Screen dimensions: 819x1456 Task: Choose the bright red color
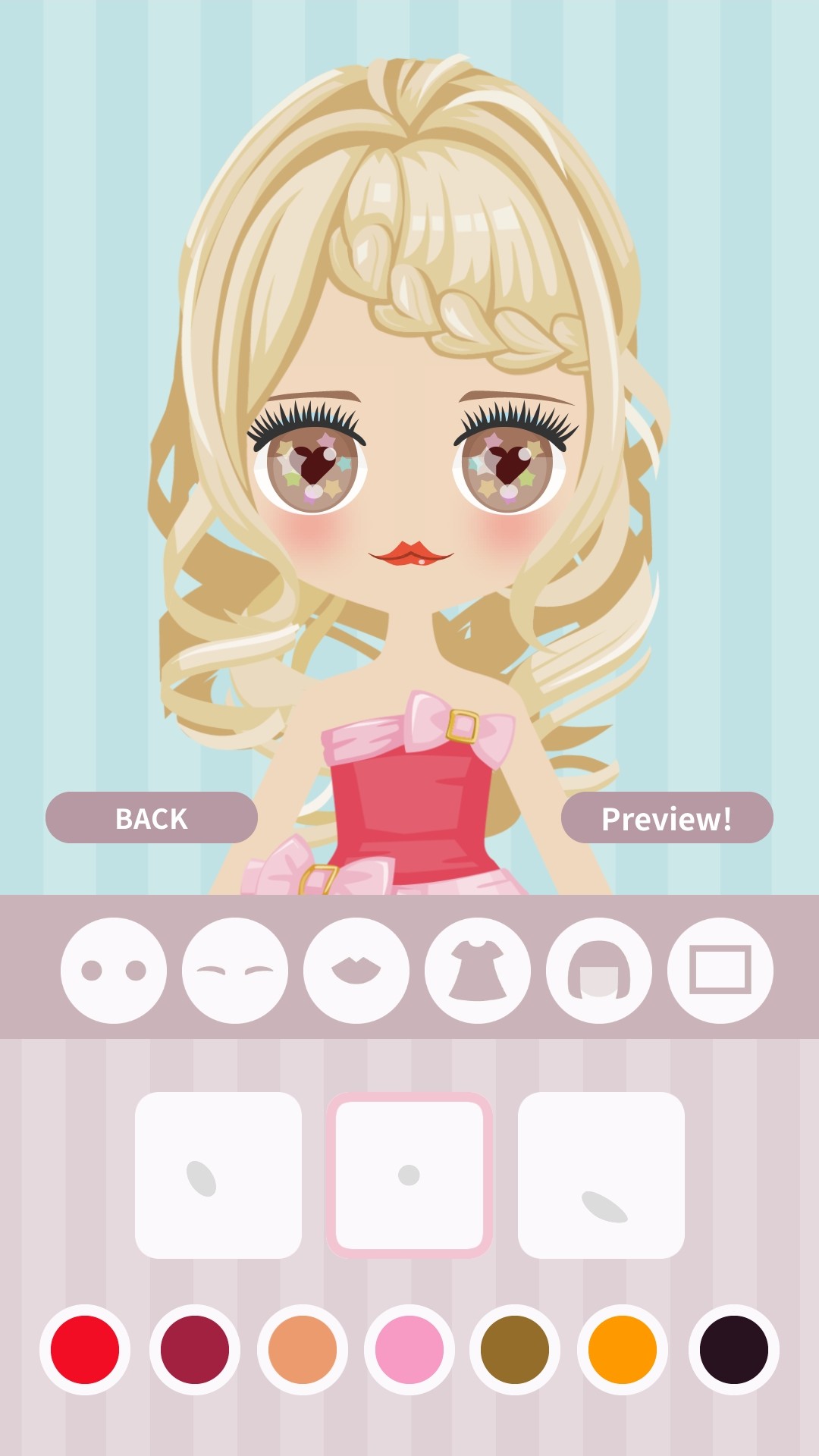coord(85,1350)
